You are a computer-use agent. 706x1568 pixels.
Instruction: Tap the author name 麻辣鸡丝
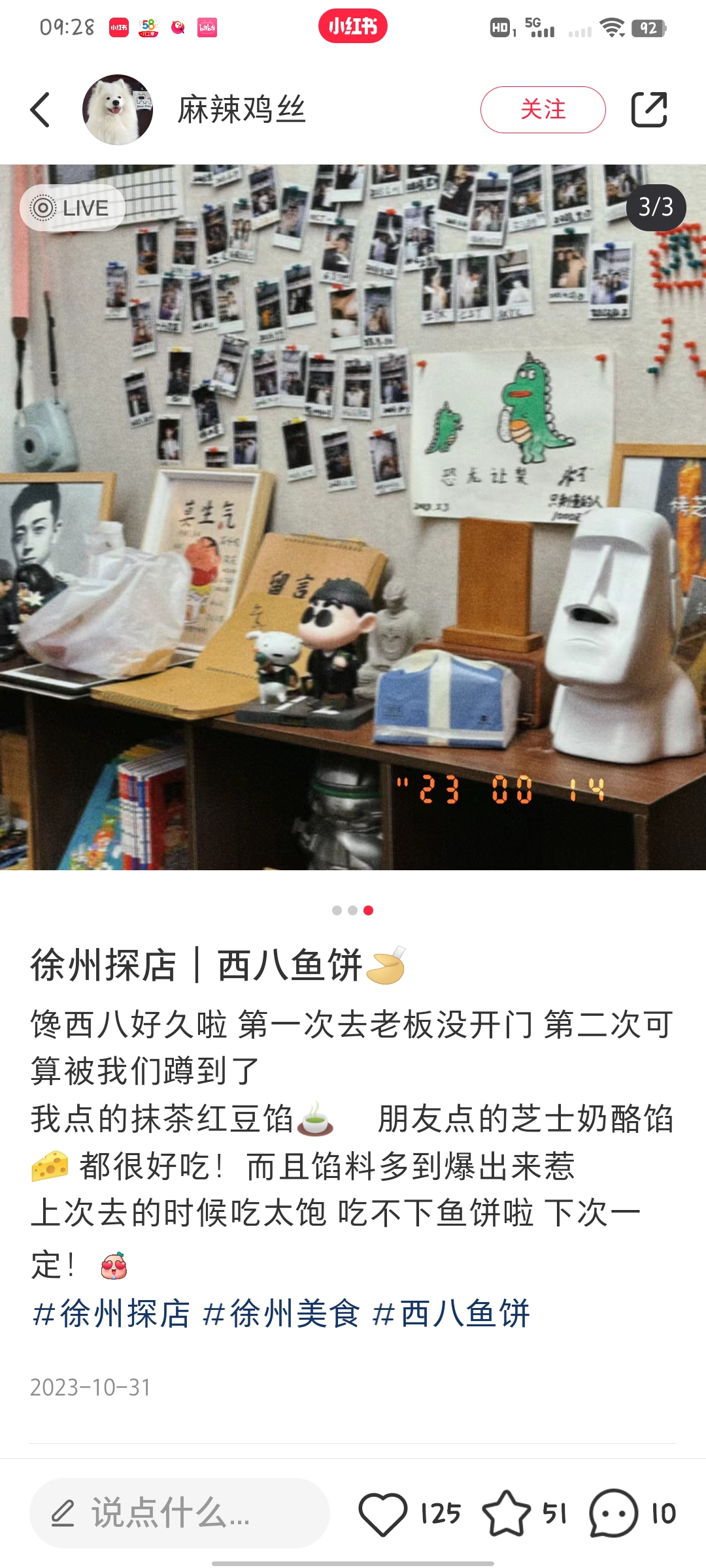tap(242, 110)
